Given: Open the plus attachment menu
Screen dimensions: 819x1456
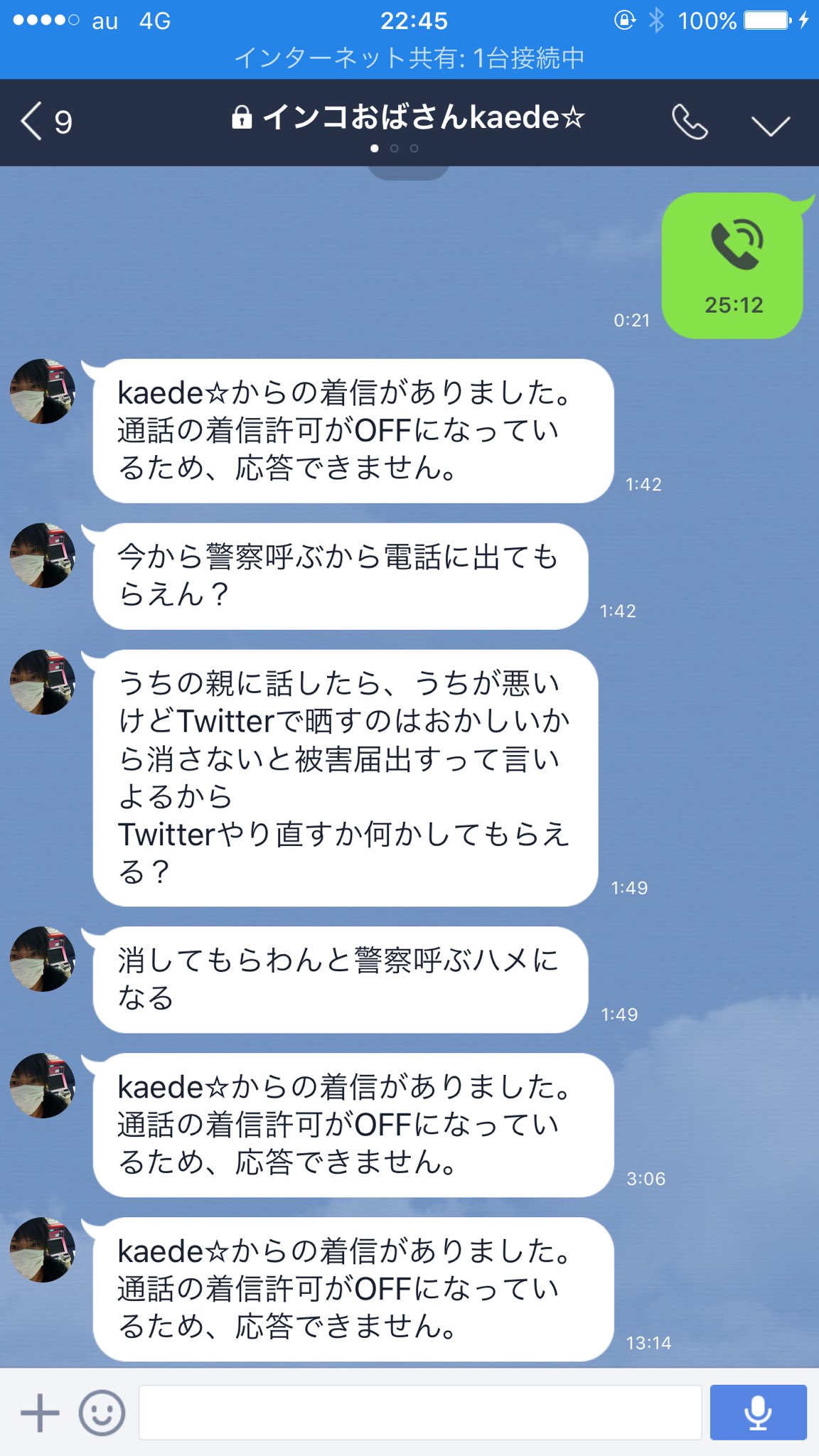Looking at the screenshot, I should [40, 1413].
